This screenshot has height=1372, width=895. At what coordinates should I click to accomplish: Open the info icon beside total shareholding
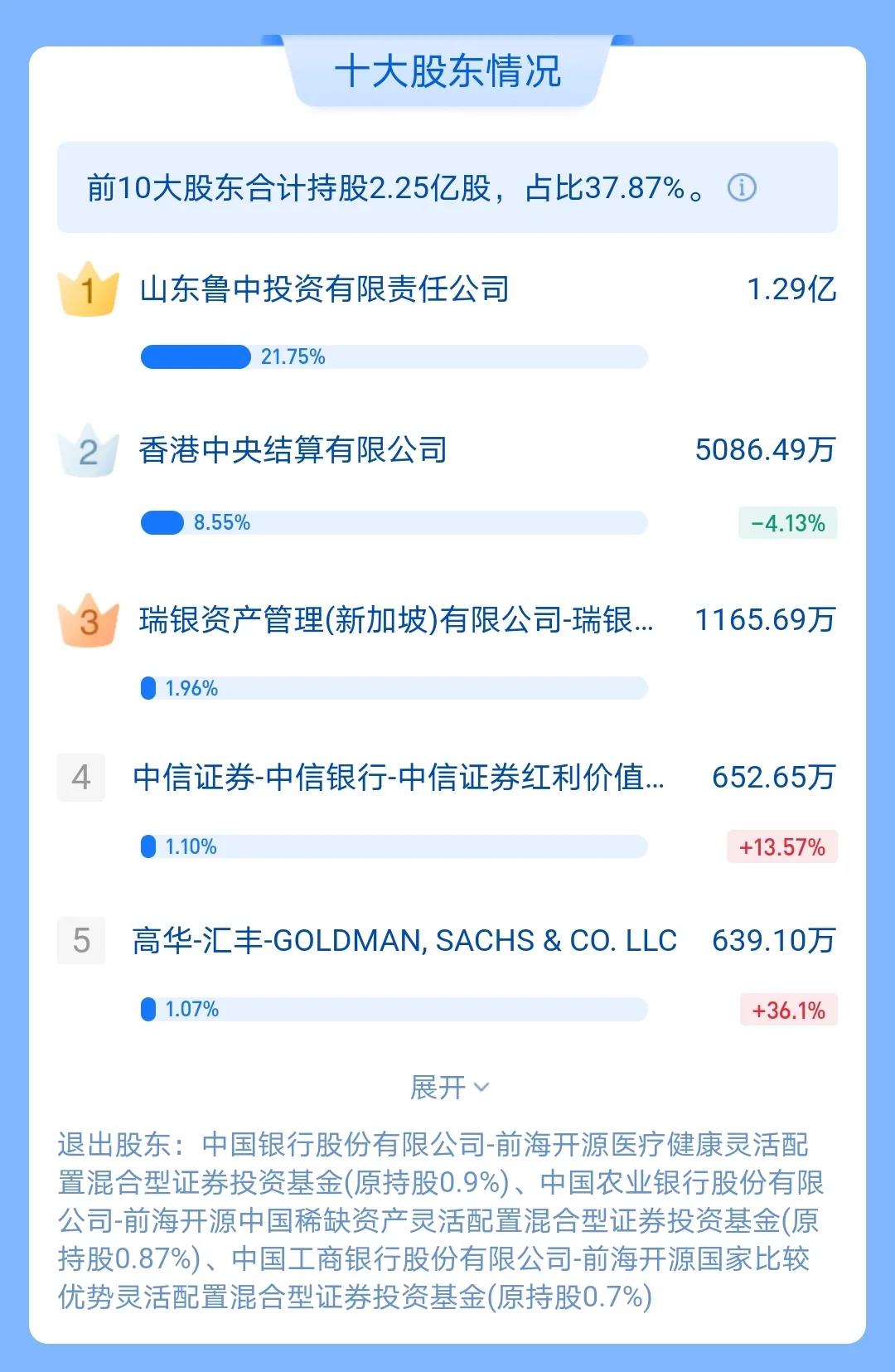click(742, 188)
